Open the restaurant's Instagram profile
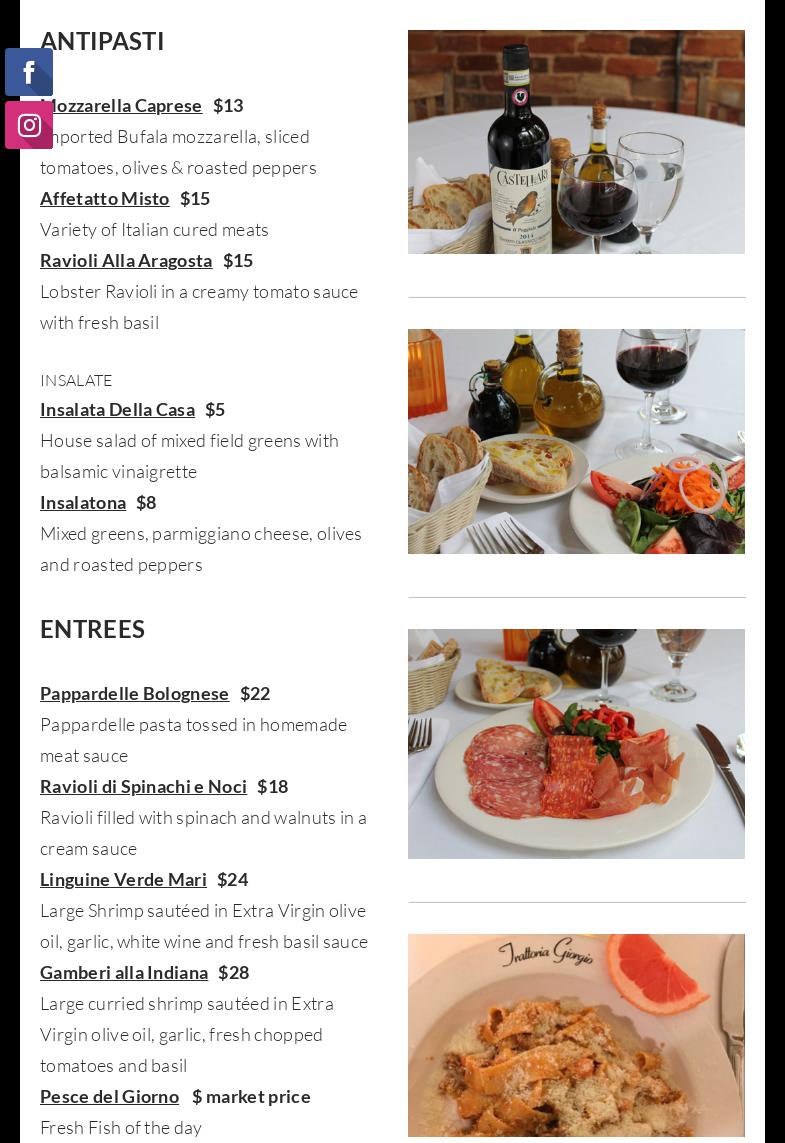 [x=29, y=125]
